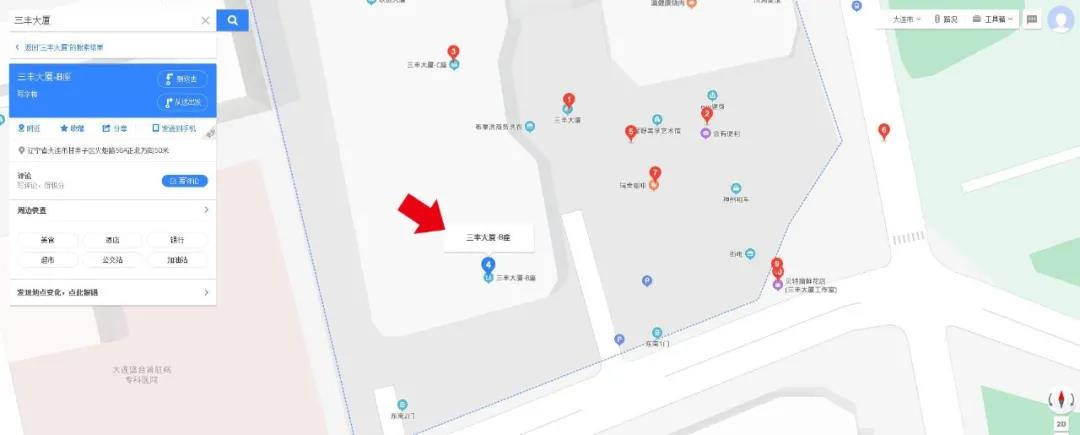Open the user profile avatar
1080x435 pixels.
click(x=1060, y=19)
